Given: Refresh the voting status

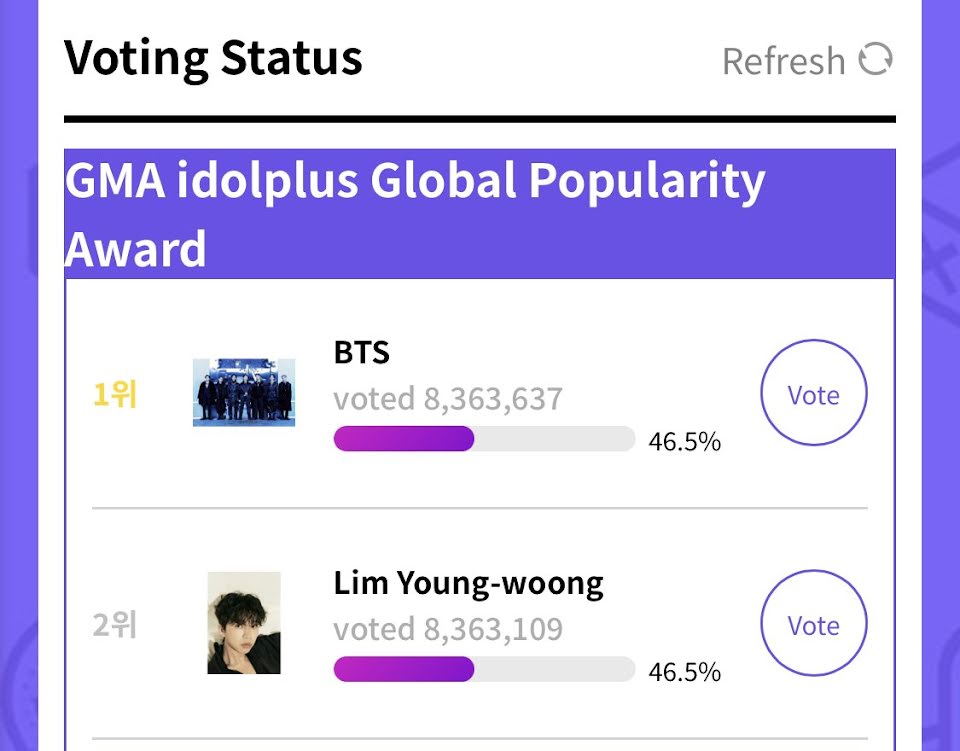Looking at the screenshot, I should (806, 61).
